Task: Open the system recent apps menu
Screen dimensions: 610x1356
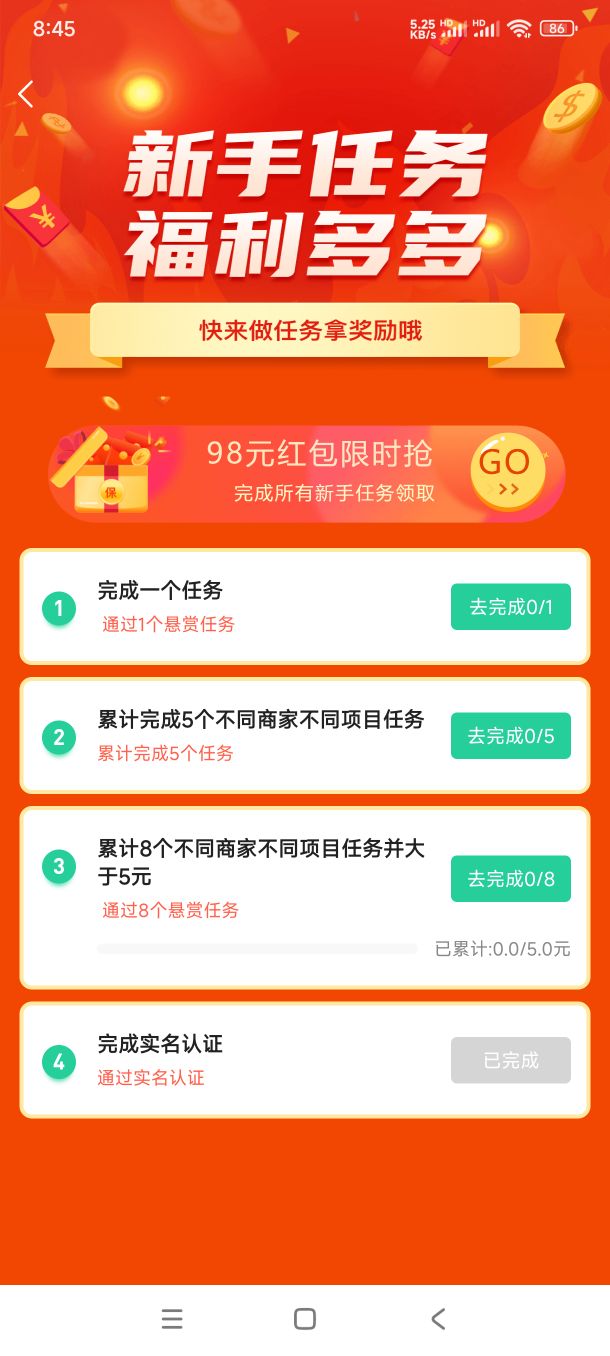Action: (172, 1319)
